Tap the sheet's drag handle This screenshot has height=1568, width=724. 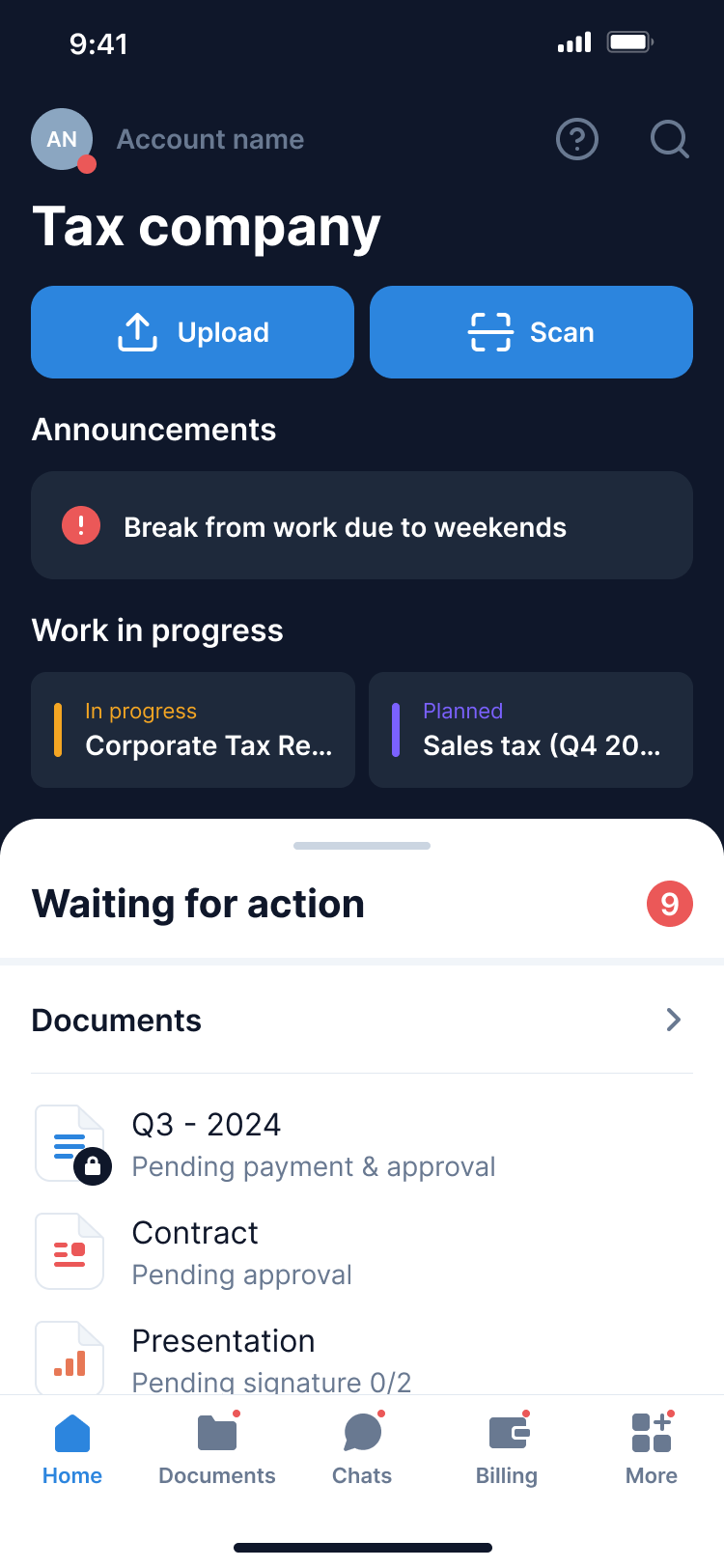point(362,846)
